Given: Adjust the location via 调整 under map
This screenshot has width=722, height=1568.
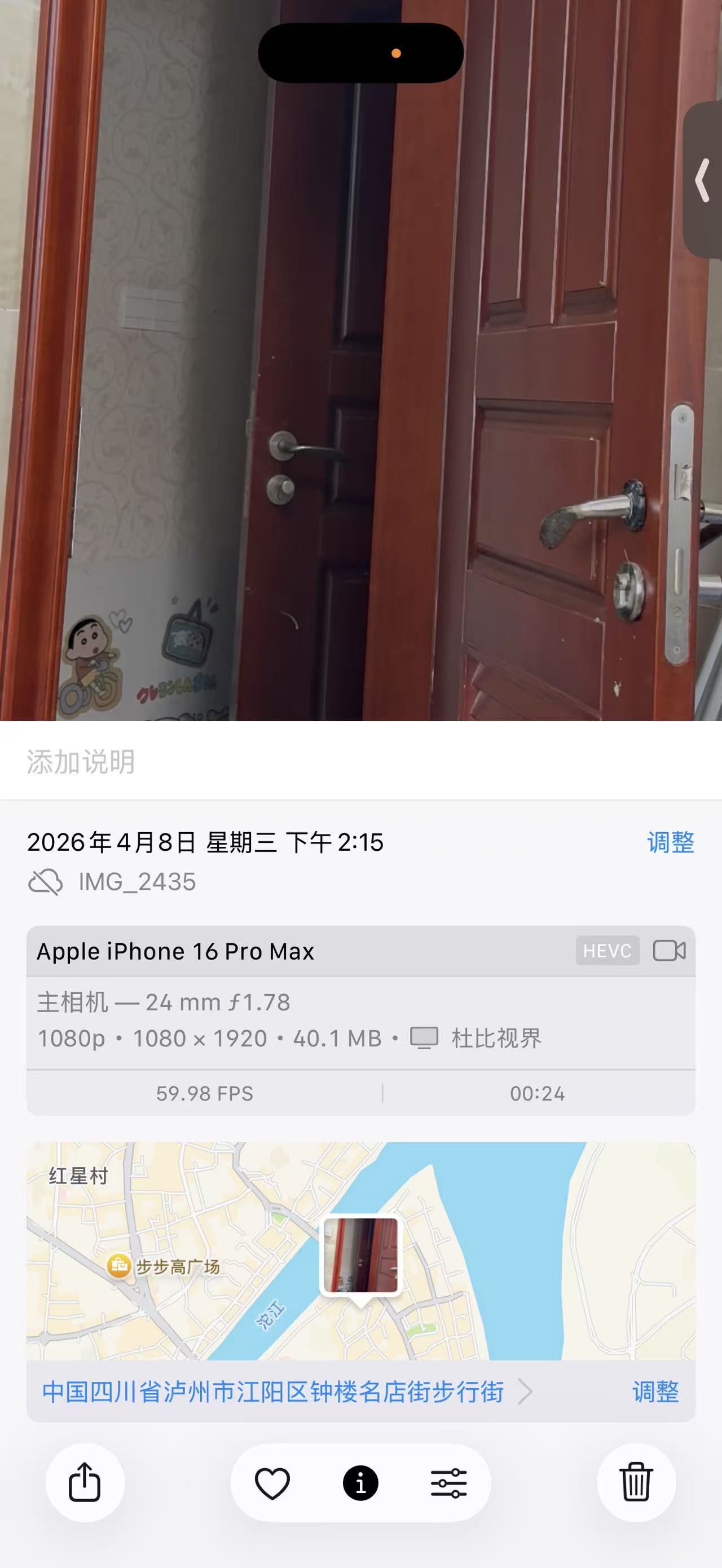Looking at the screenshot, I should 655,1392.
